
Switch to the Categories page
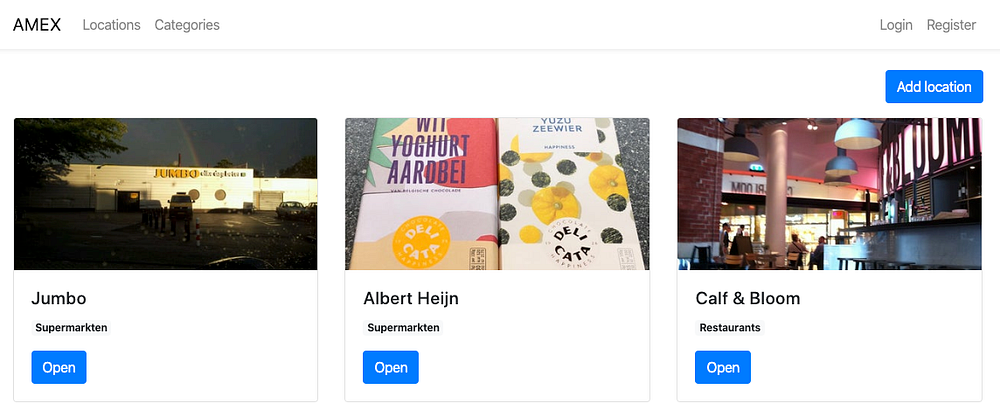click(x=187, y=25)
